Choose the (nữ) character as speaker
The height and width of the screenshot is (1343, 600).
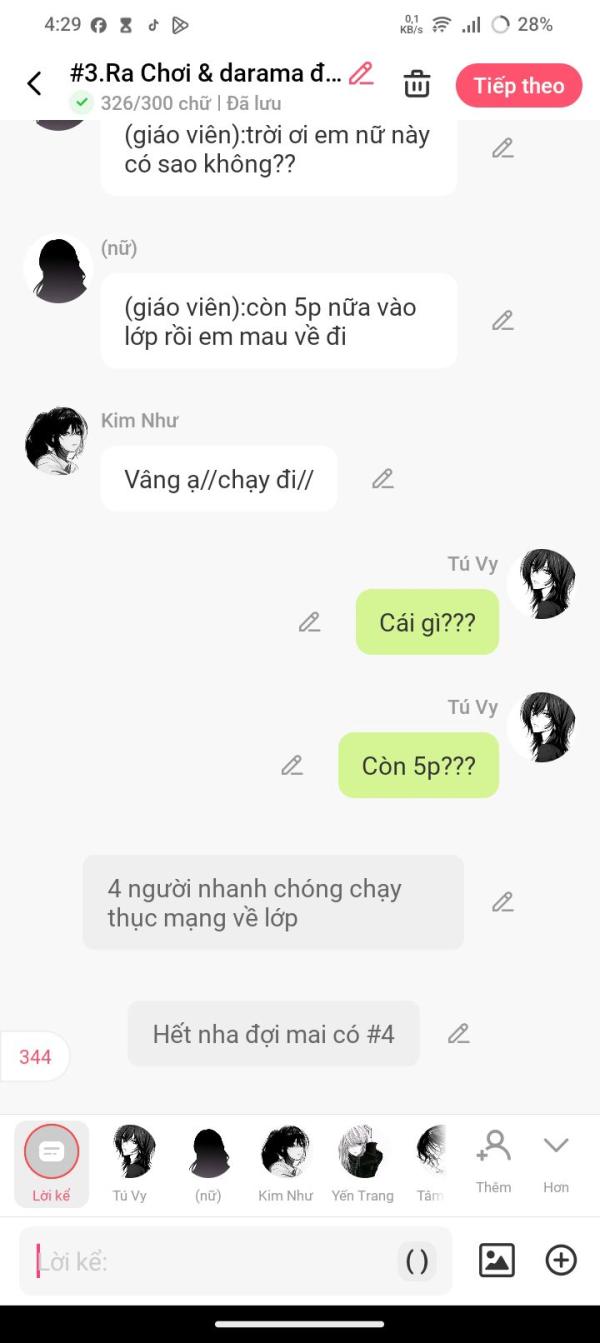click(209, 1163)
